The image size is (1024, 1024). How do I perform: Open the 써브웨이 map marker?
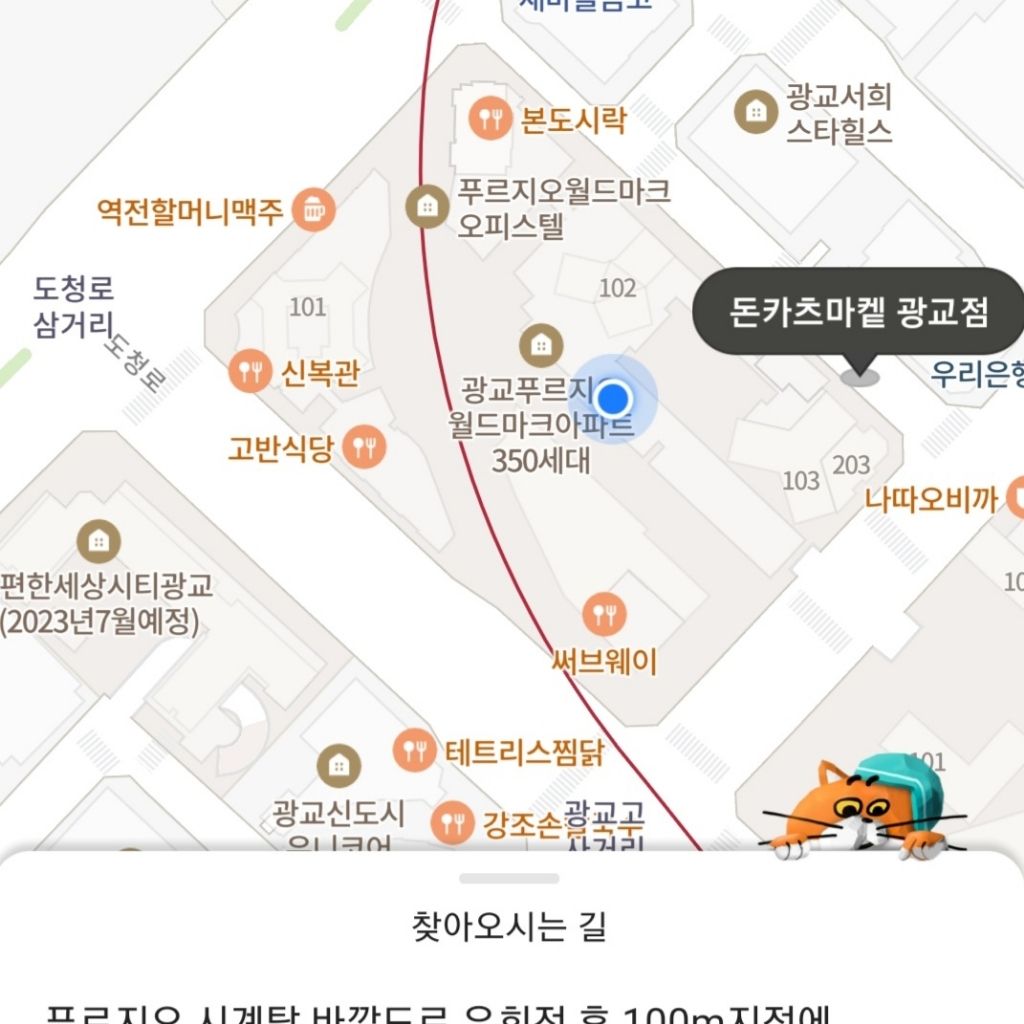click(604, 613)
